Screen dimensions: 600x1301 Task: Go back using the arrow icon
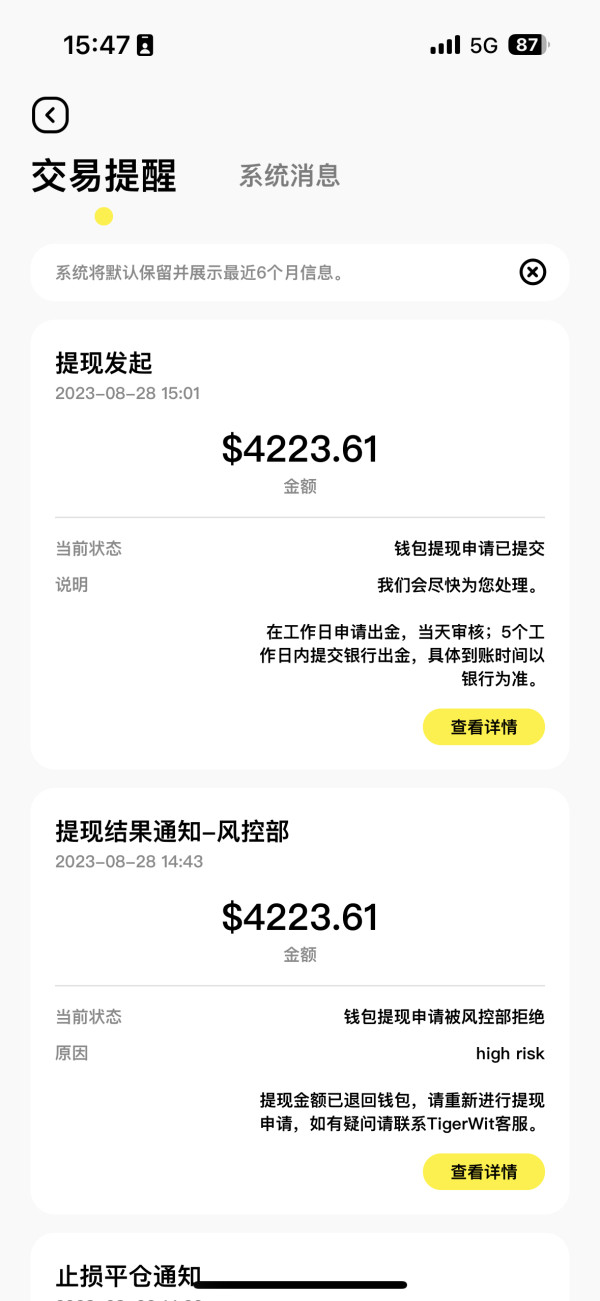[50, 115]
